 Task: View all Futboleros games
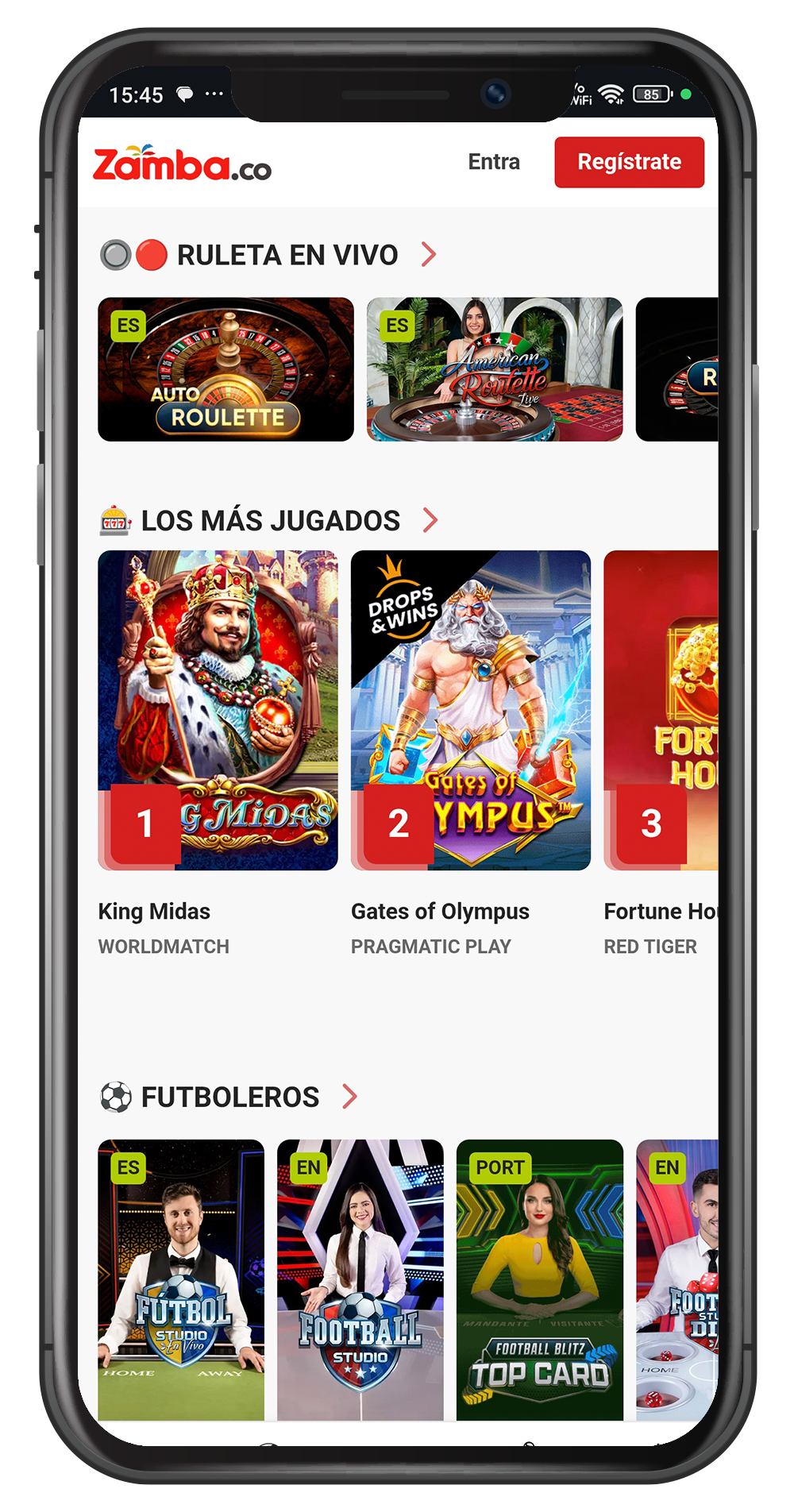click(350, 1097)
